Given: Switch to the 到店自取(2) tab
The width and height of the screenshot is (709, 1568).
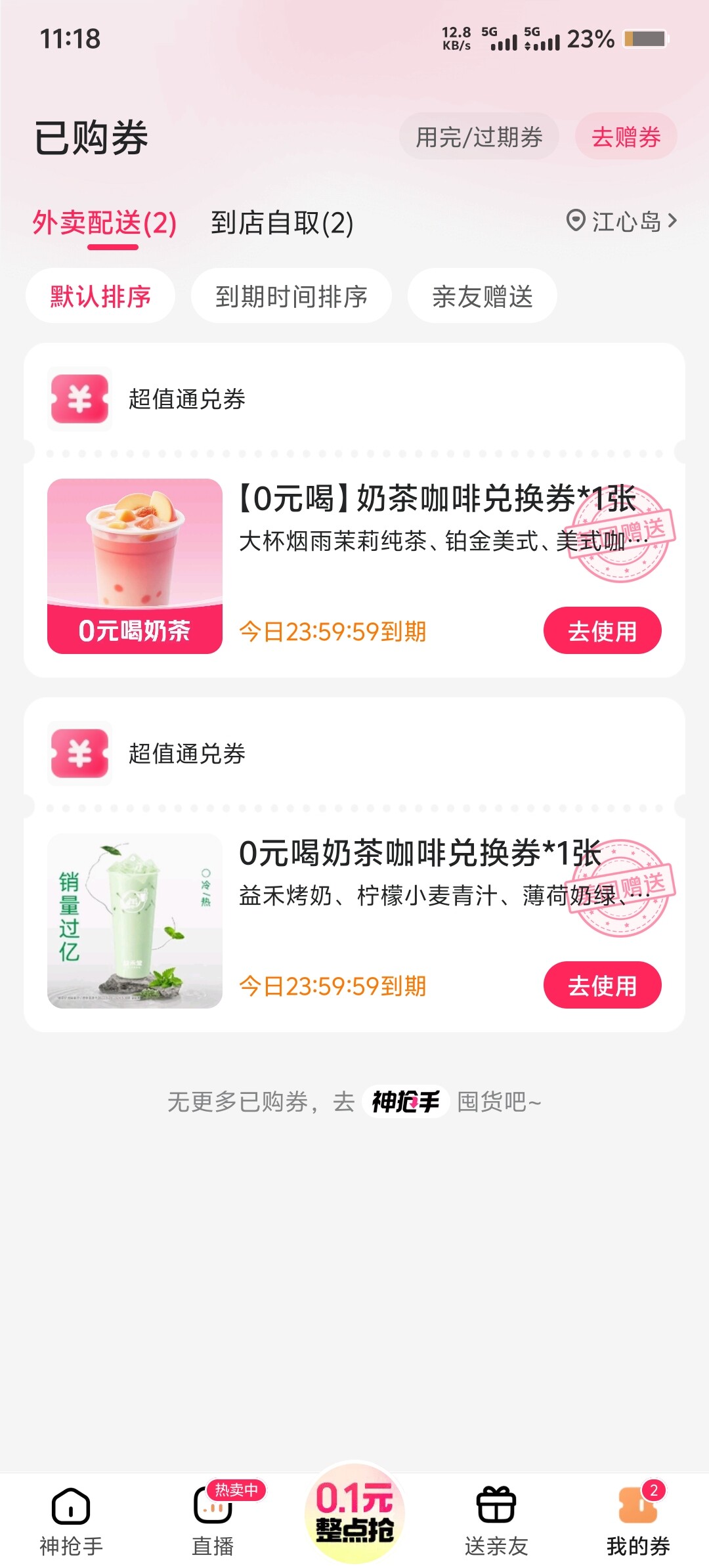Looking at the screenshot, I should point(282,223).
